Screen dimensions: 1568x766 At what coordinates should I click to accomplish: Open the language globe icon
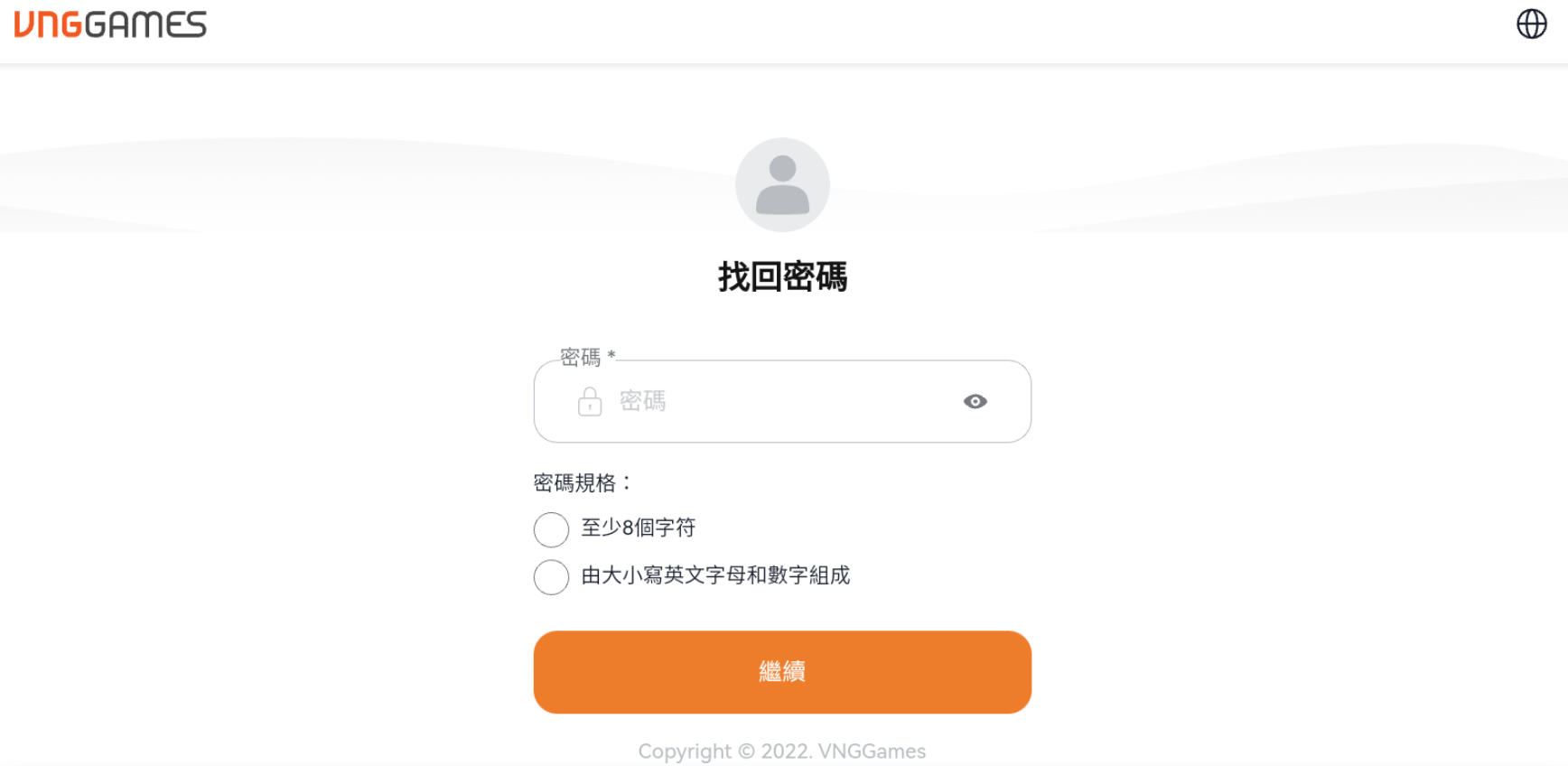1531,24
